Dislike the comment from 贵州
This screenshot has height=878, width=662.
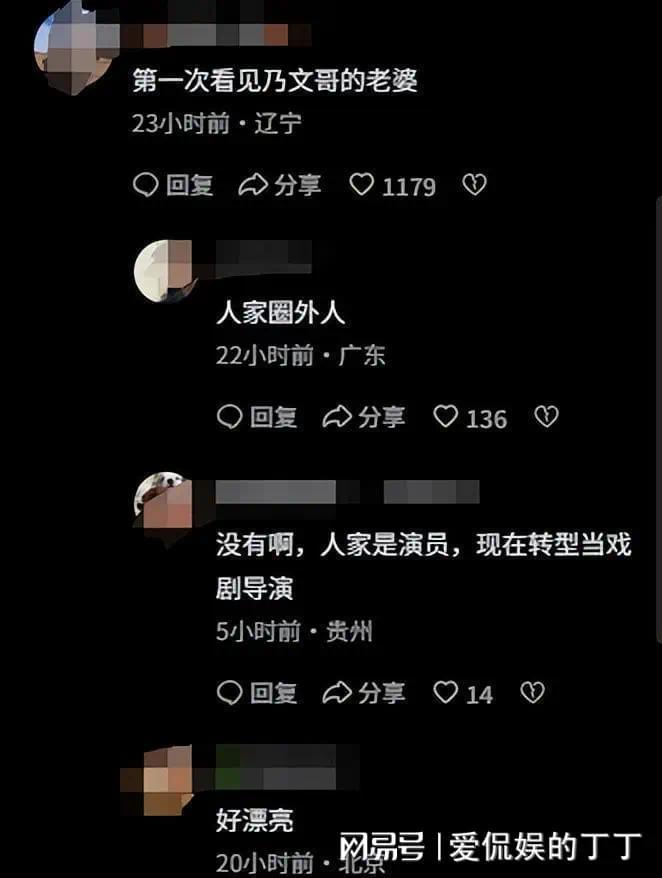[x=532, y=692]
